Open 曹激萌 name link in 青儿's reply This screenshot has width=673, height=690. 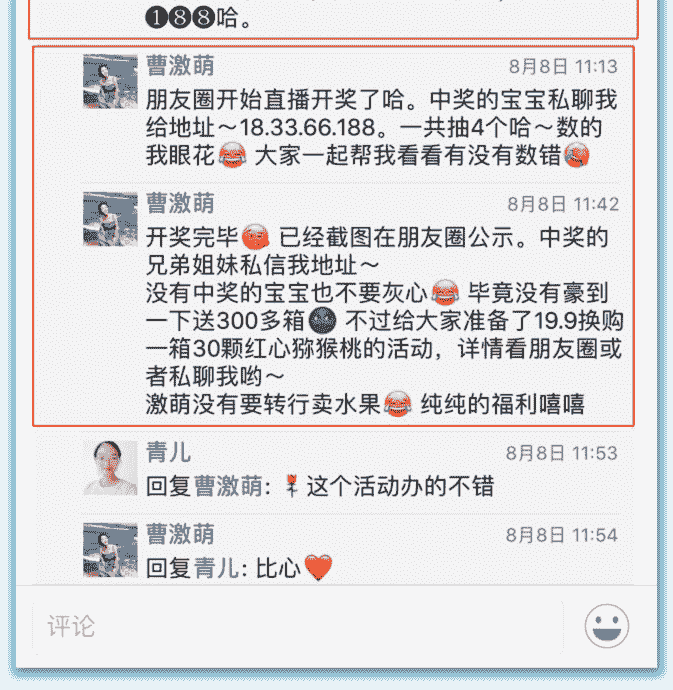coord(227,487)
